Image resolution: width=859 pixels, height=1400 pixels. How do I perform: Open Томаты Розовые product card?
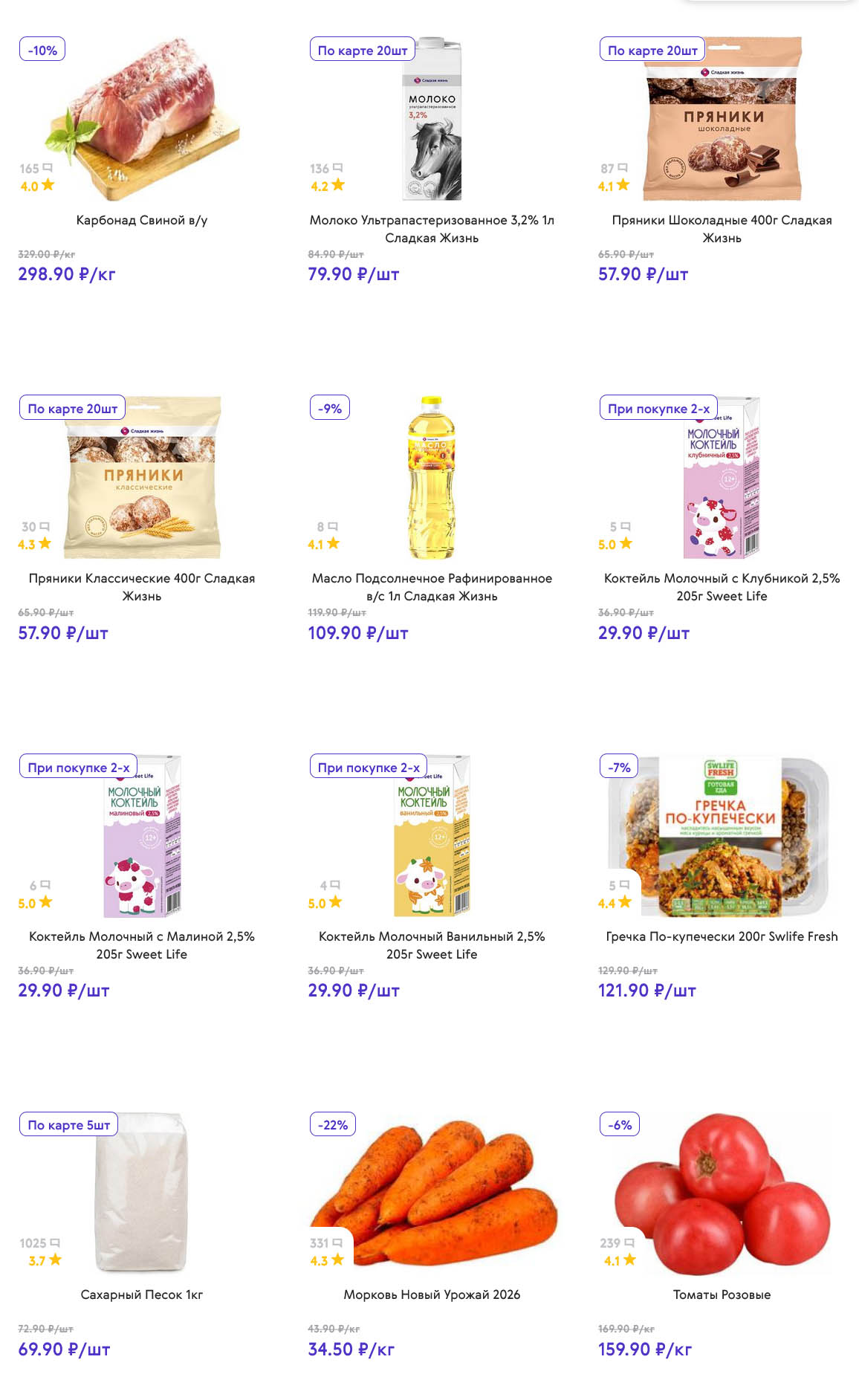(722, 1294)
